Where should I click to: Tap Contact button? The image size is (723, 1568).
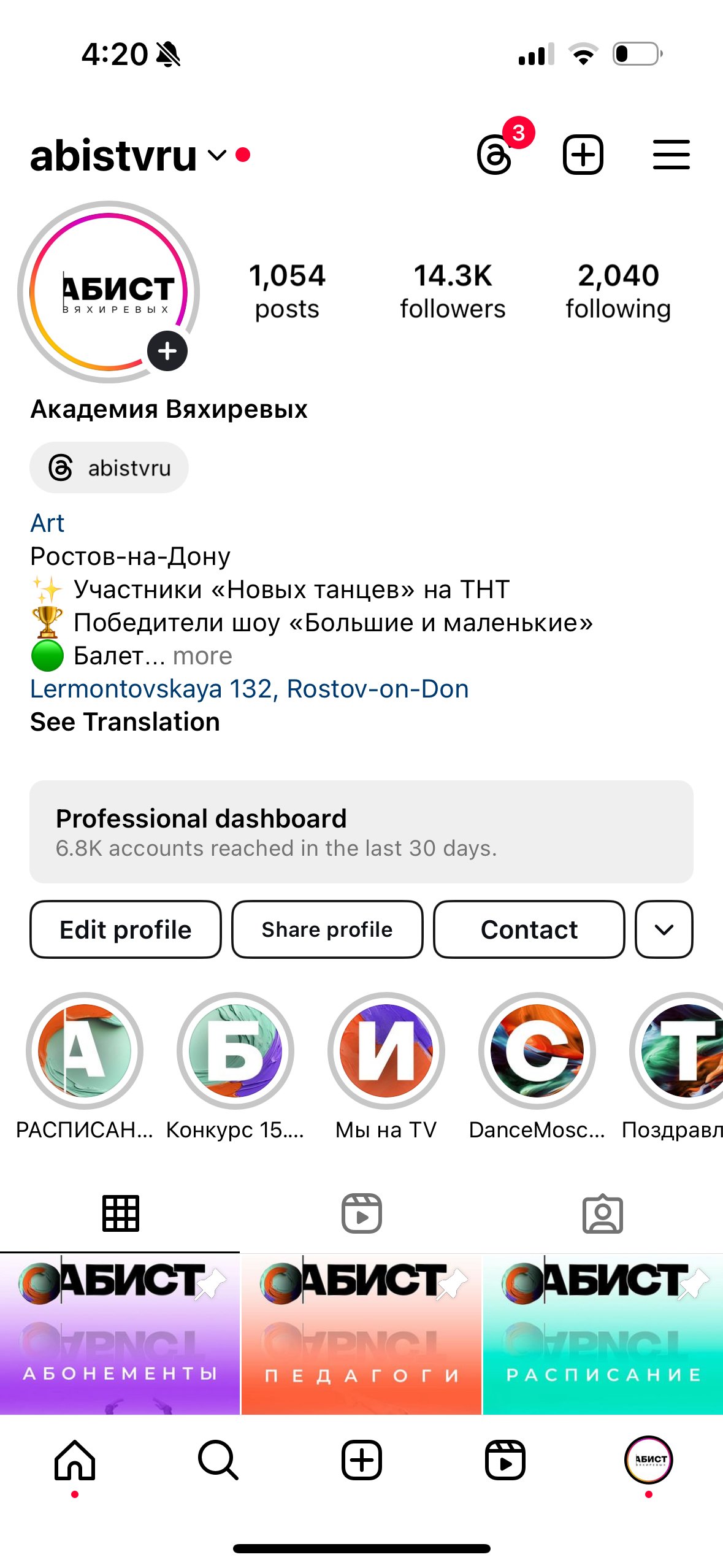pos(529,929)
